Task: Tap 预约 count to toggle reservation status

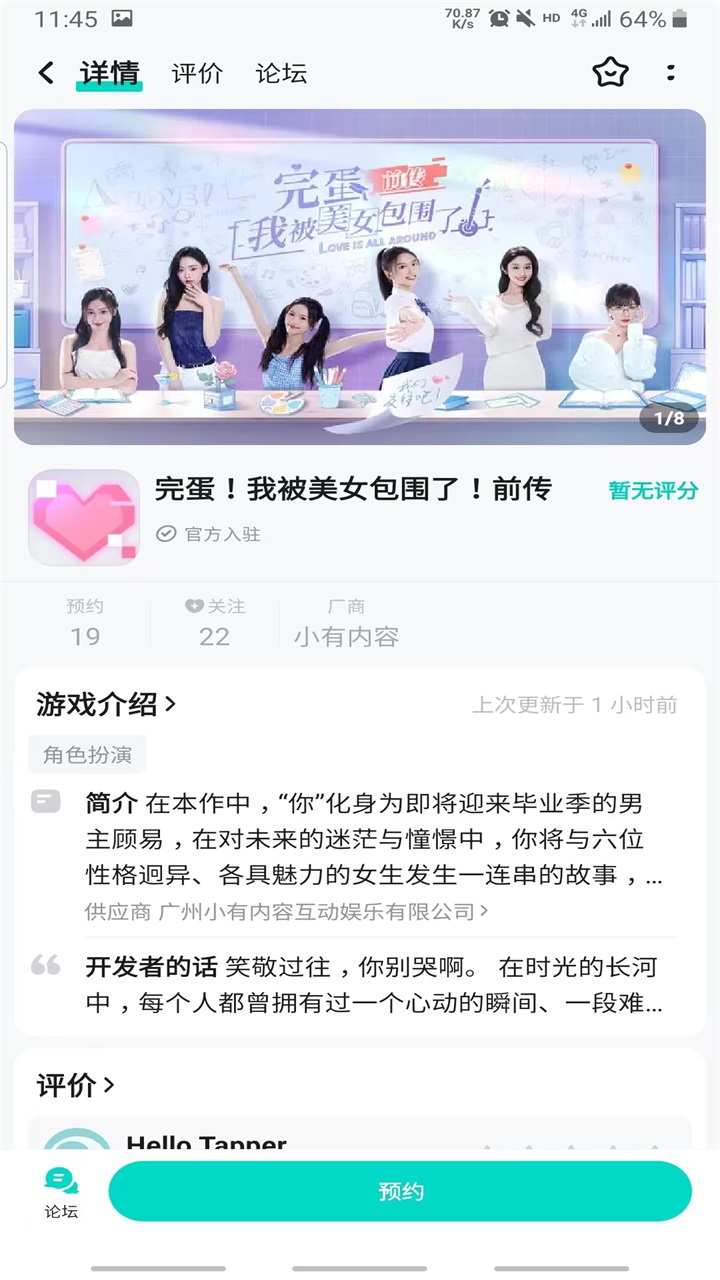Action: click(x=87, y=622)
